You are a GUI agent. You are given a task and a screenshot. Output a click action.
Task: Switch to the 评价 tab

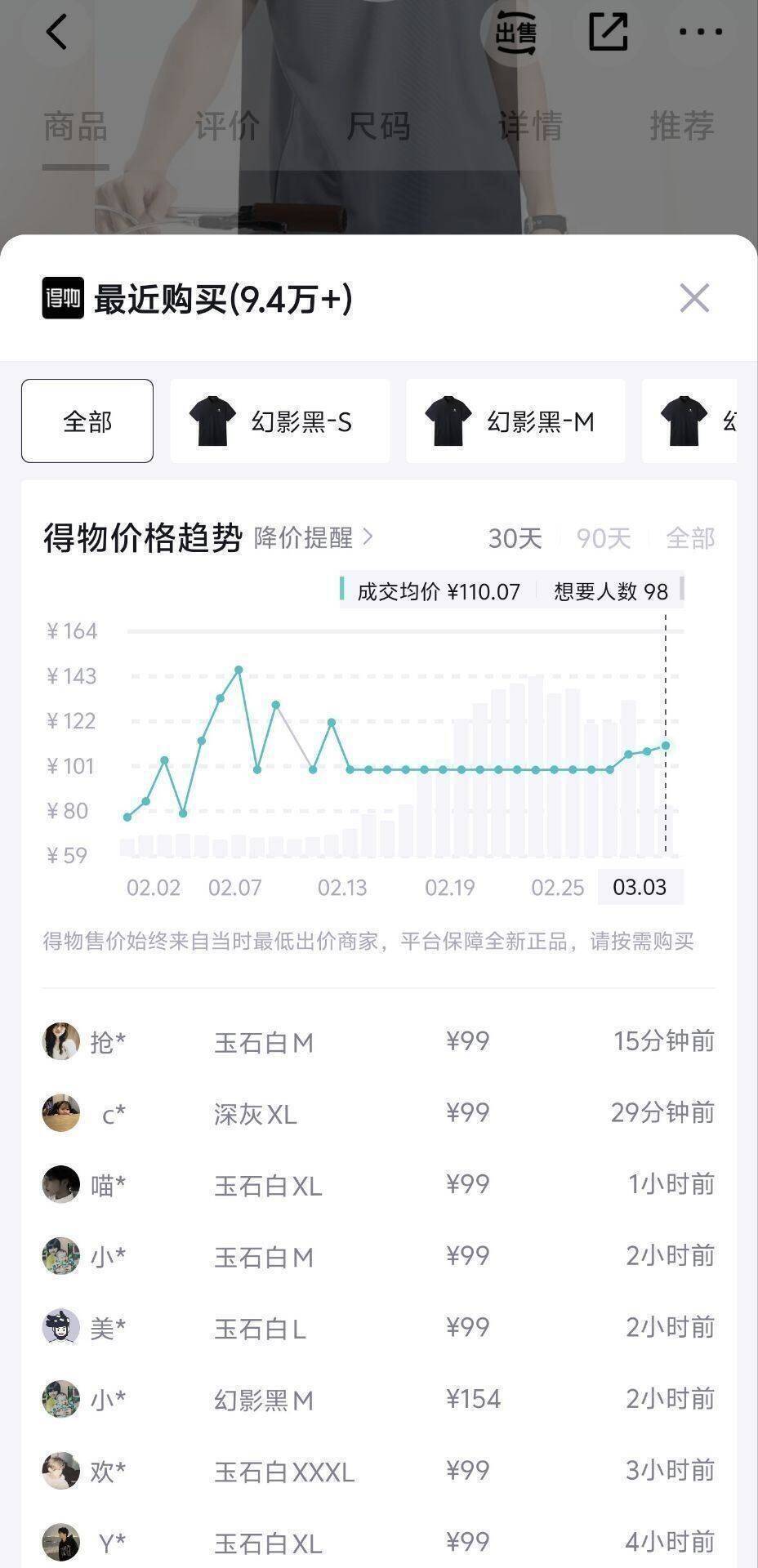coord(227,127)
